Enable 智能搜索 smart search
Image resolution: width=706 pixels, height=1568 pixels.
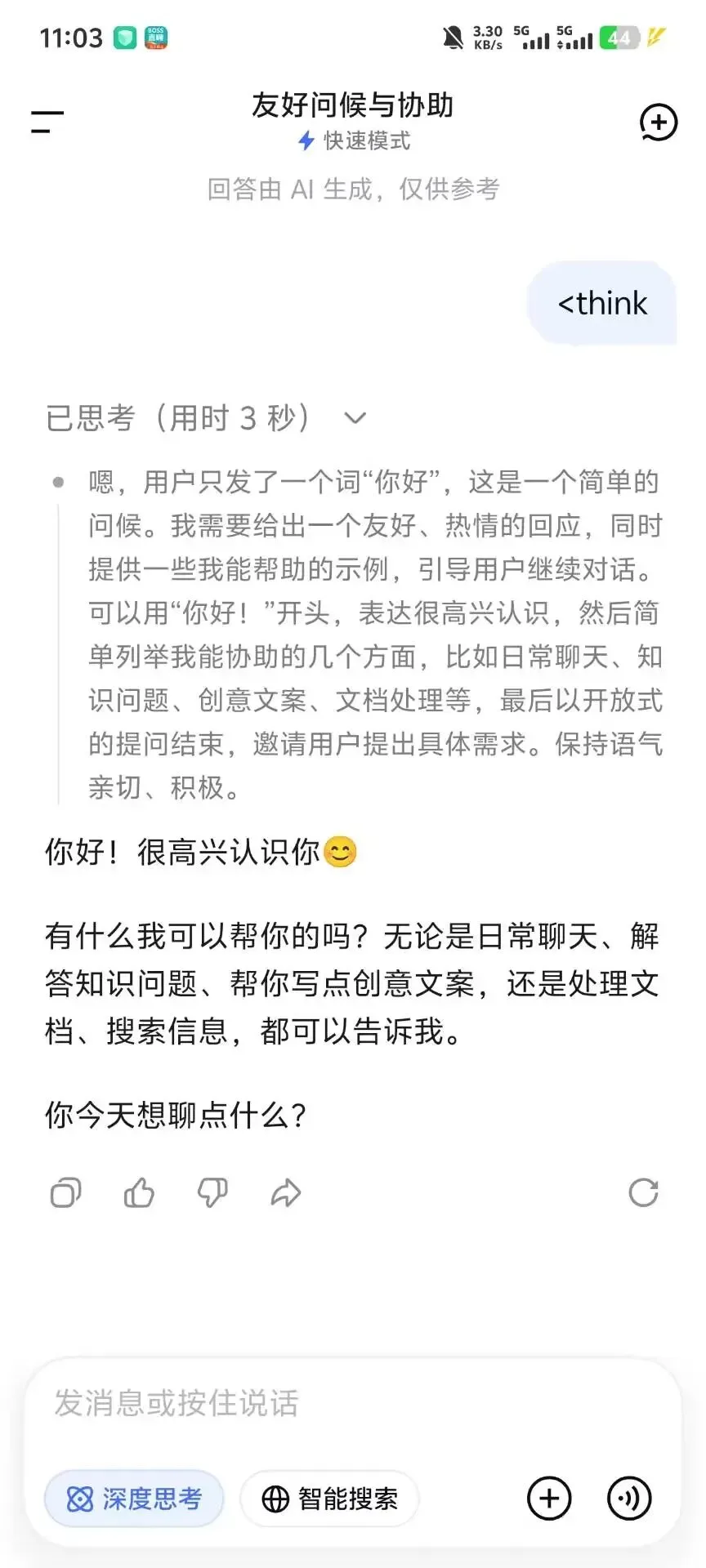(329, 1499)
